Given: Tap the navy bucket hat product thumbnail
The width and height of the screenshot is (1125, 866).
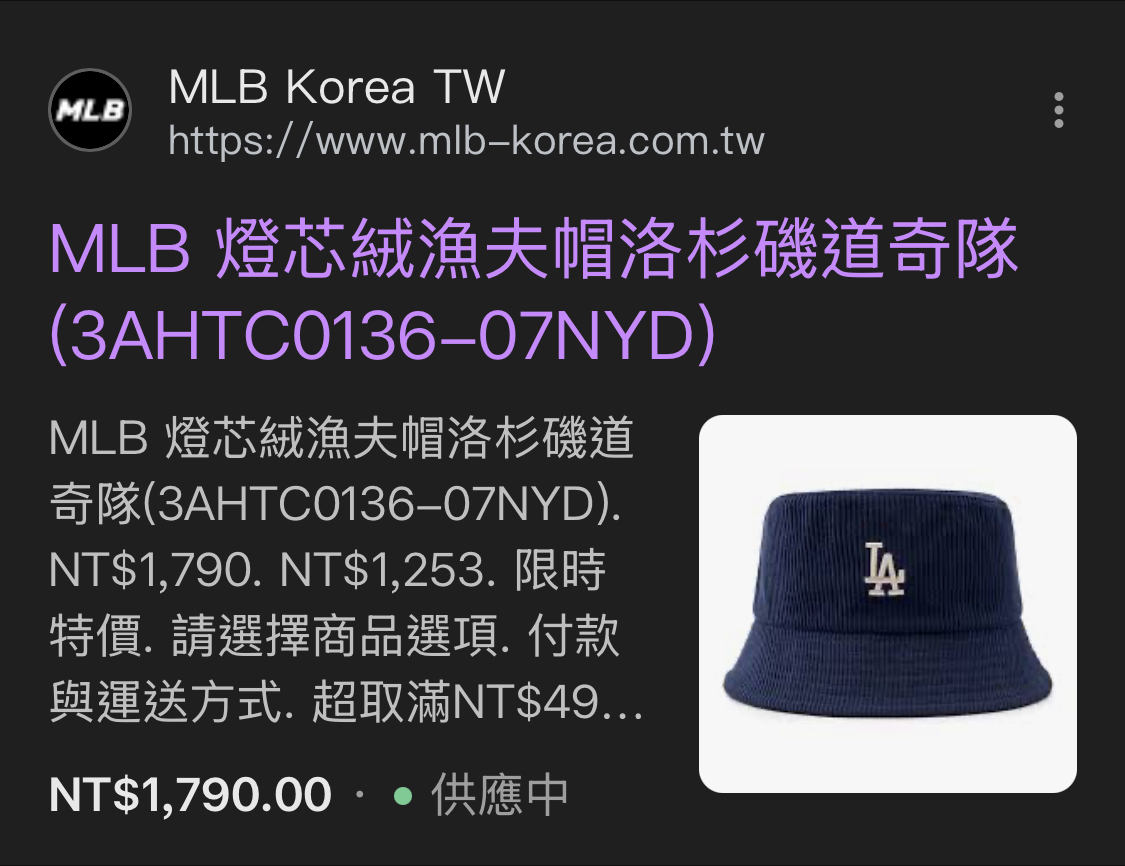Looking at the screenshot, I should (887, 603).
